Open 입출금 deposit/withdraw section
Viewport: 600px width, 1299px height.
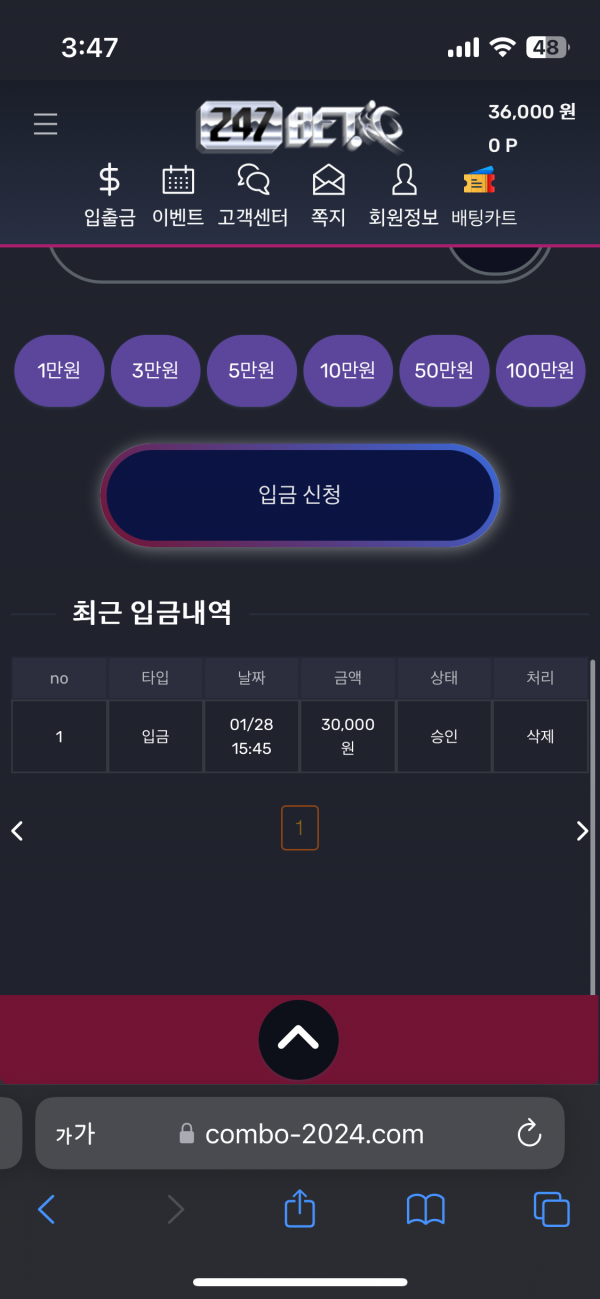(109, 196)
